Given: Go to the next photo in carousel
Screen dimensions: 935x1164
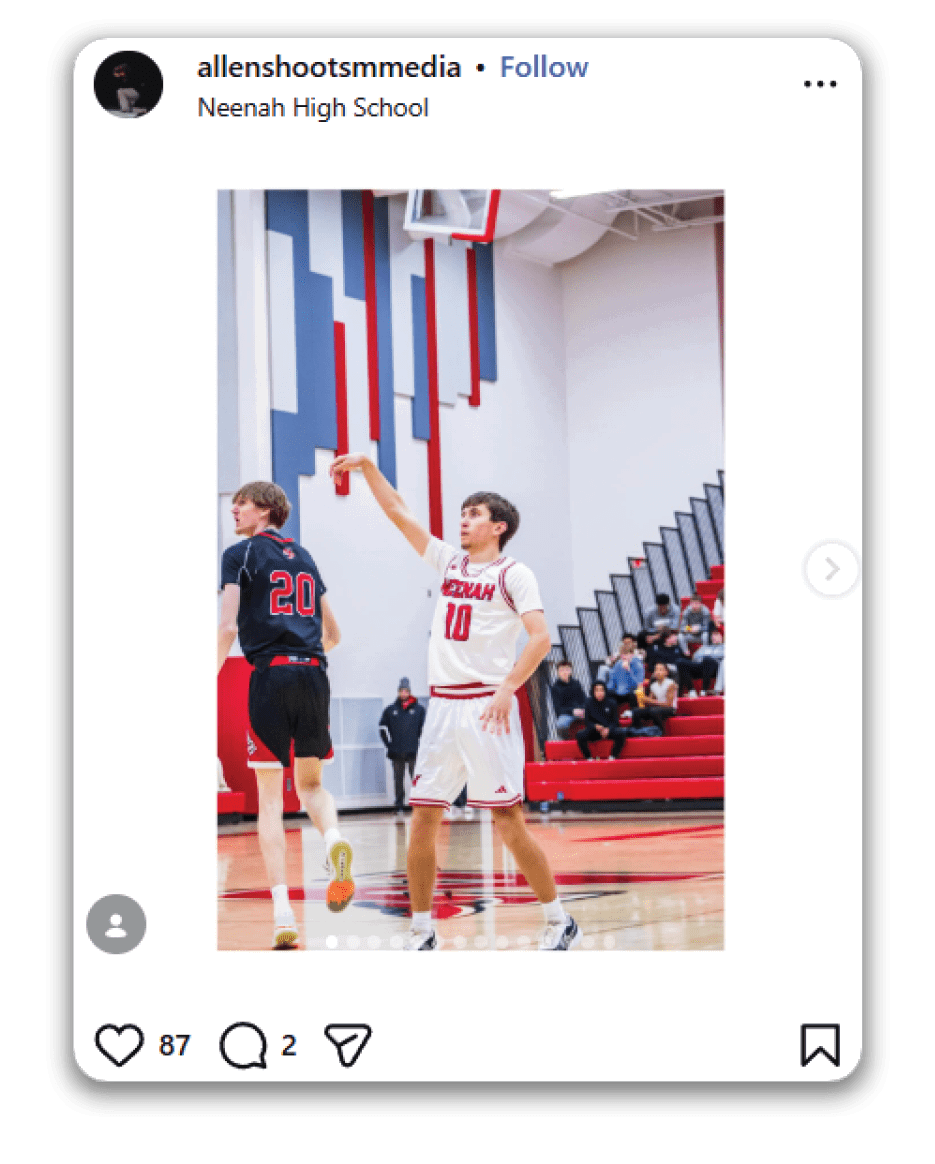Looking at the screenshot, I should [830, 570].
